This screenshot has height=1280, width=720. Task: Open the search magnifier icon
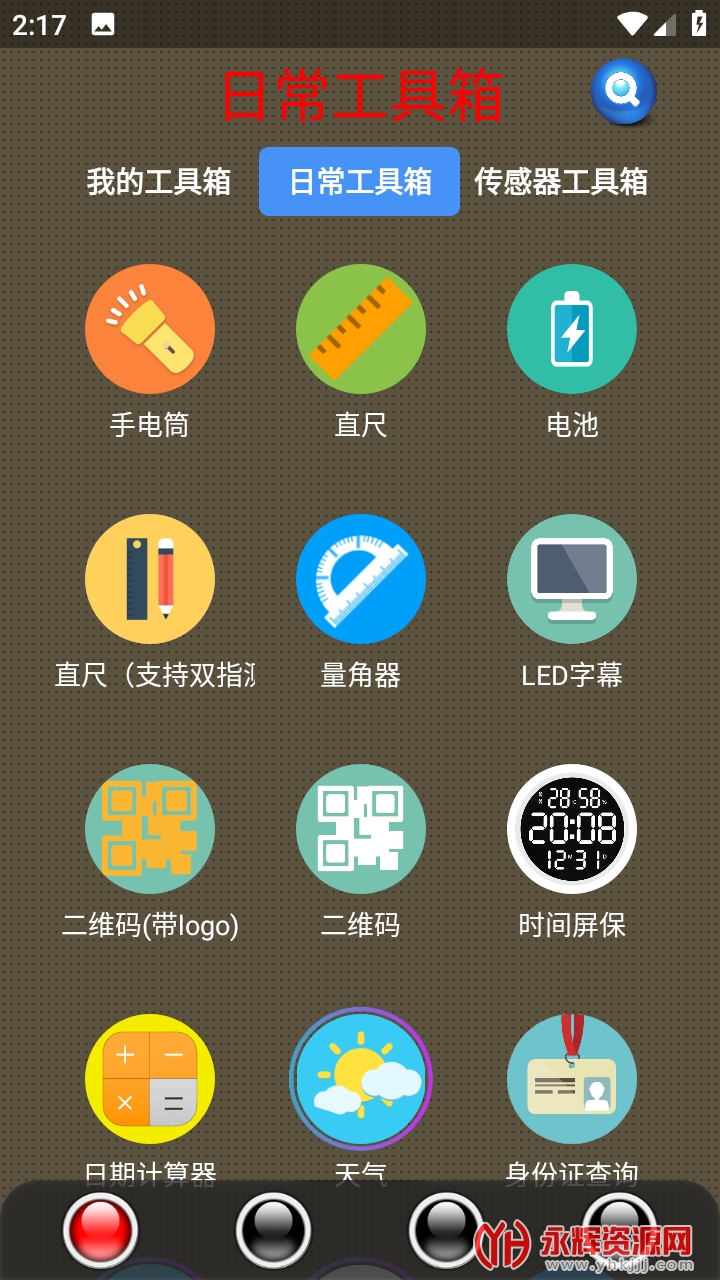tap(623, 92)
